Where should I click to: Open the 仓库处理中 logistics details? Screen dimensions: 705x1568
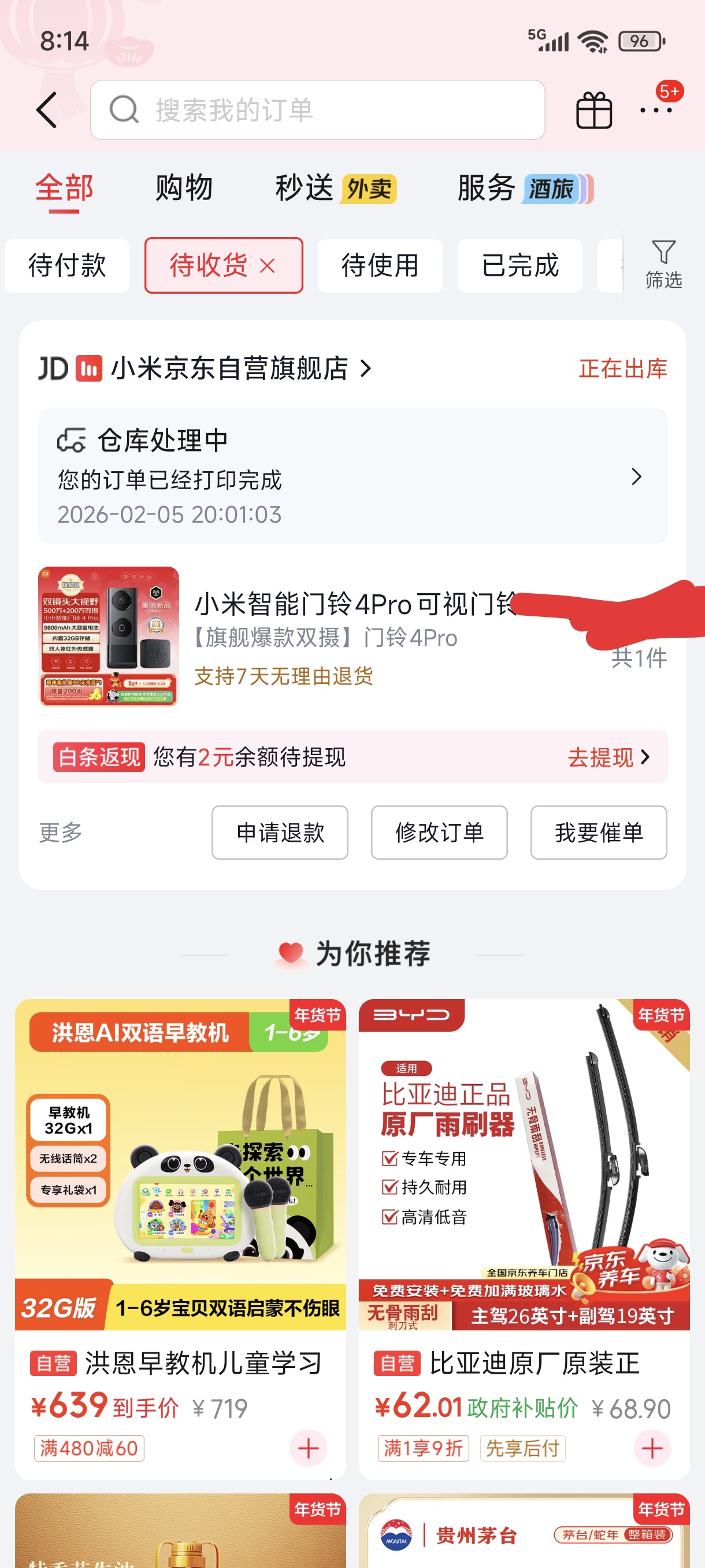(352, 476)
